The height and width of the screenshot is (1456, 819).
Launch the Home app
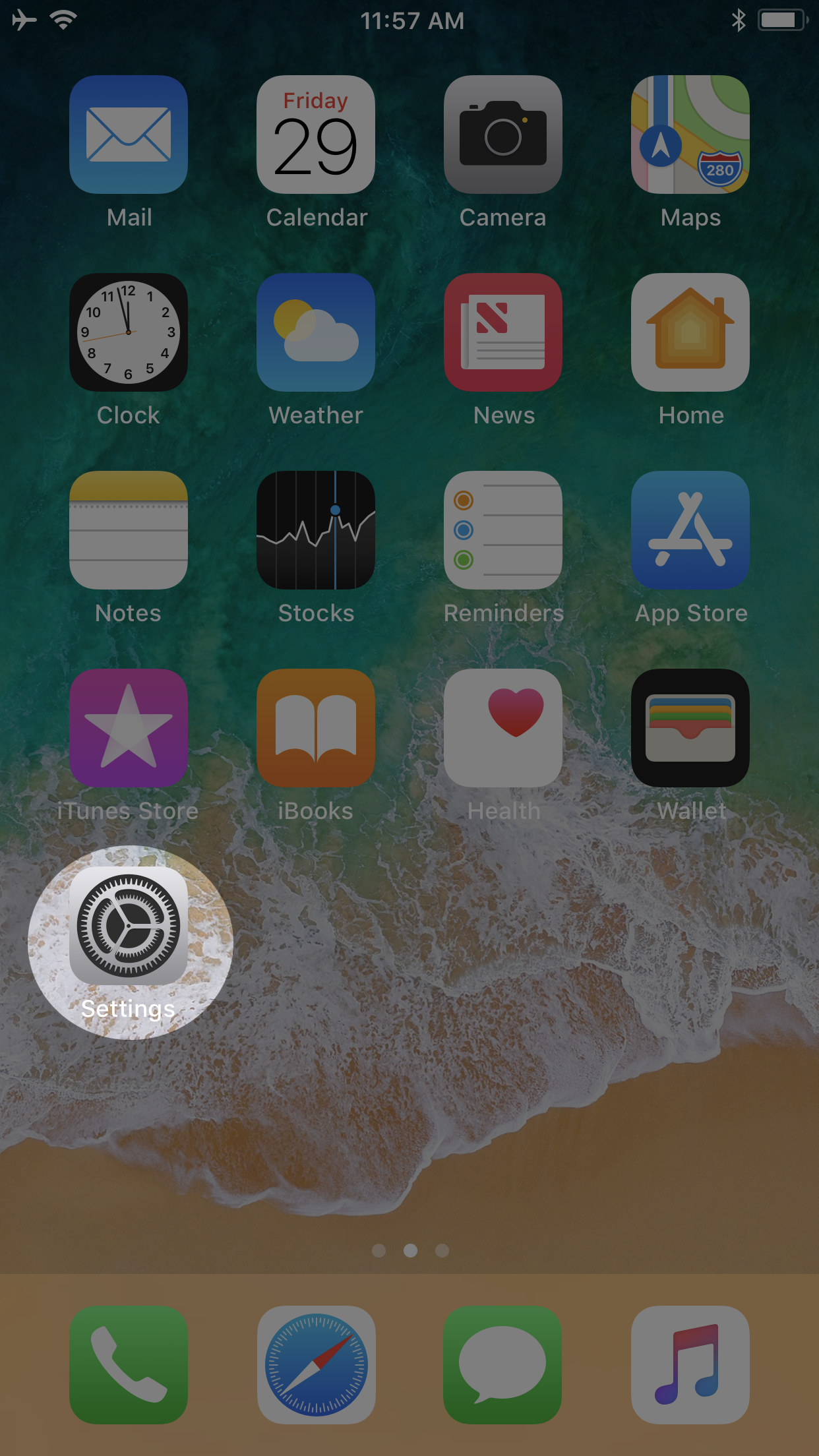point(690,332)
